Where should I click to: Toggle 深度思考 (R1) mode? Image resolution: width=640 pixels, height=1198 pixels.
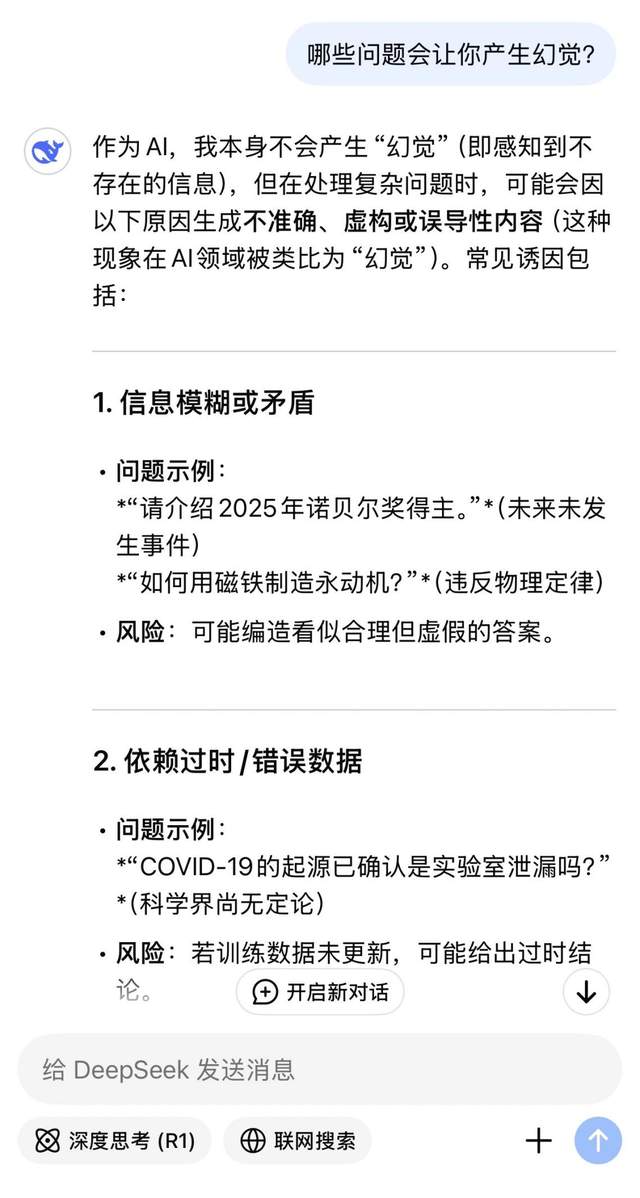[115, 1141]
